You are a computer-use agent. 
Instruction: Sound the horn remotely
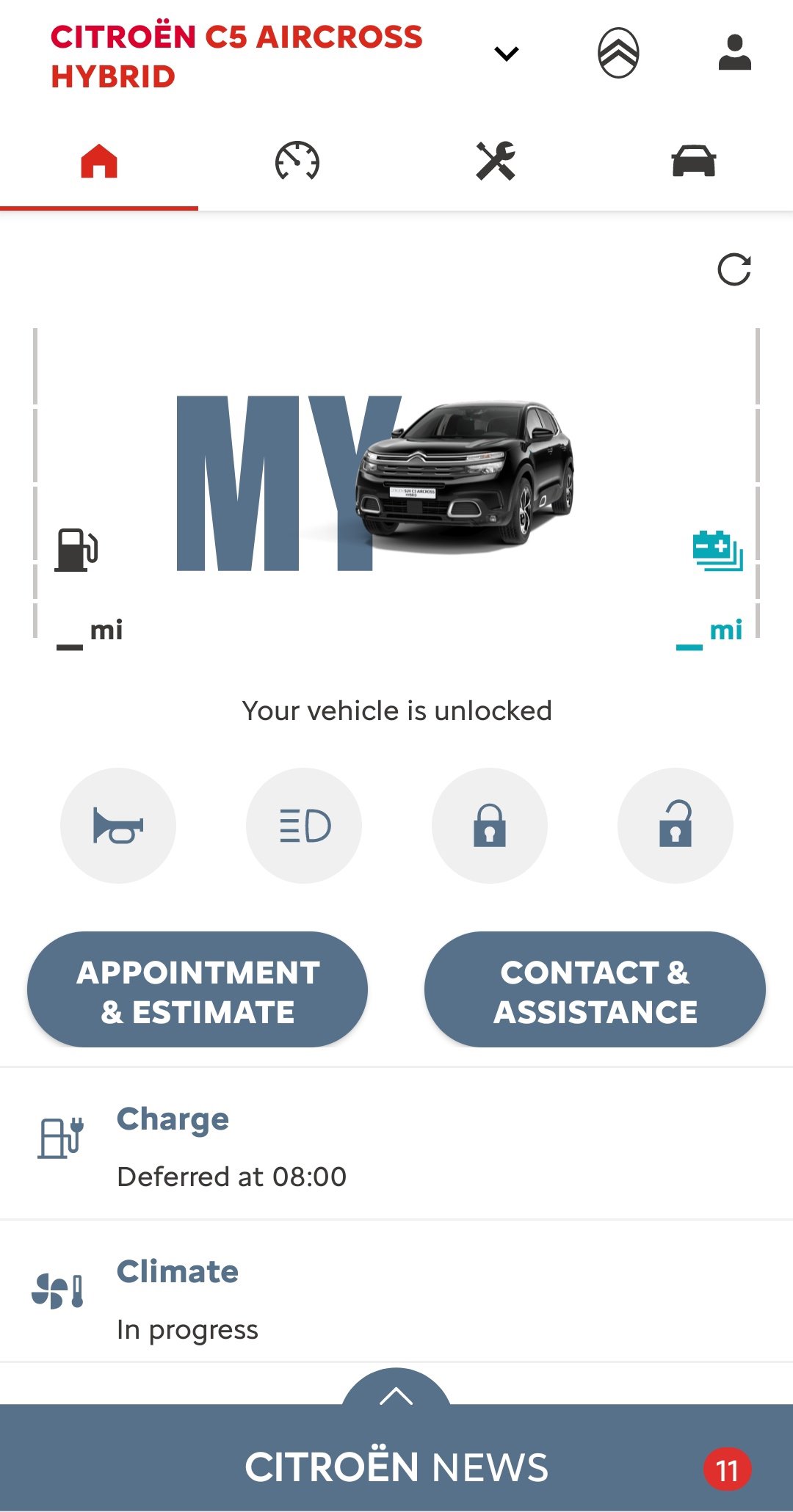coord(118,826)
